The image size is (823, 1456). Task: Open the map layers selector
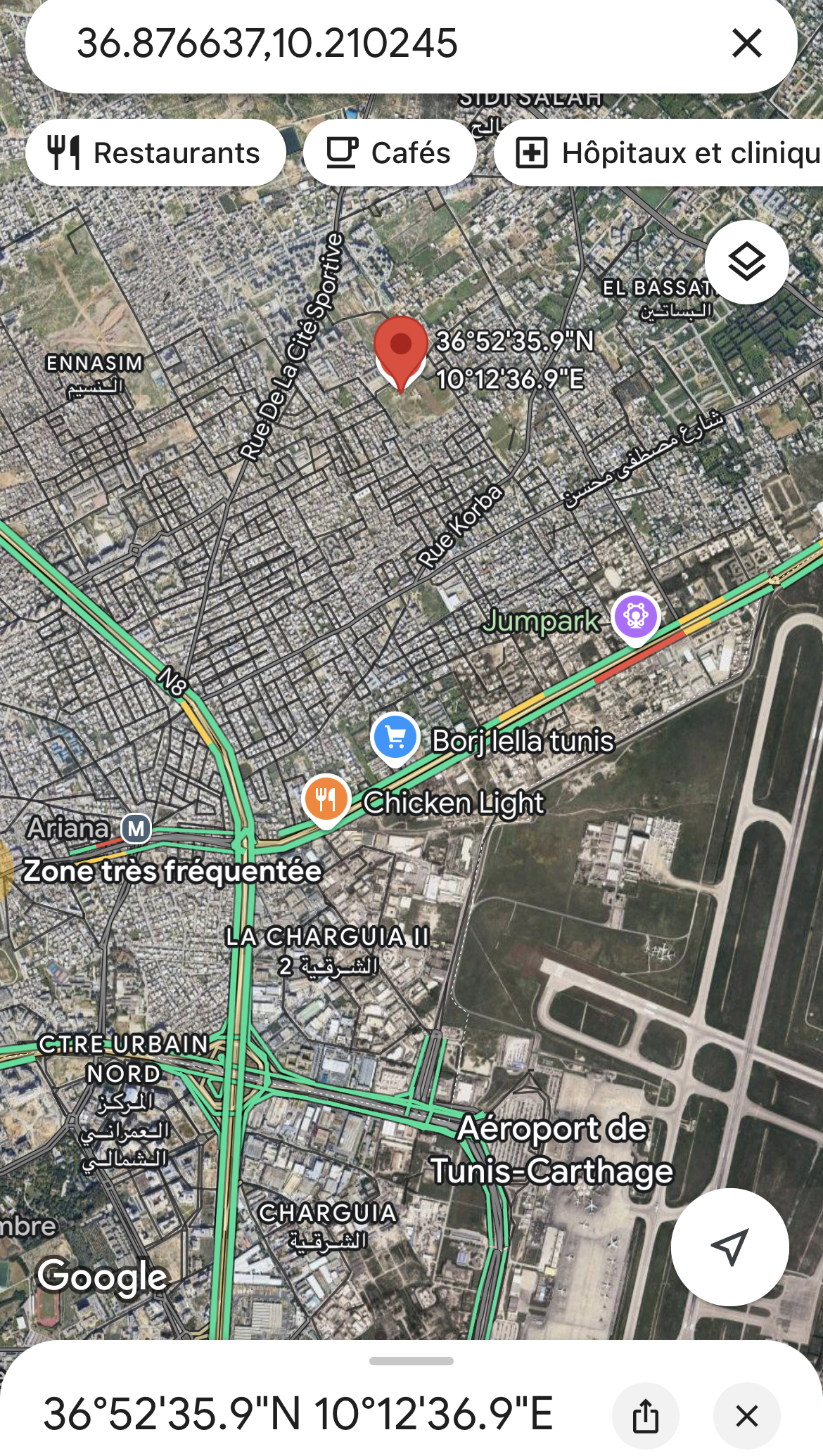tap(746, 262)
